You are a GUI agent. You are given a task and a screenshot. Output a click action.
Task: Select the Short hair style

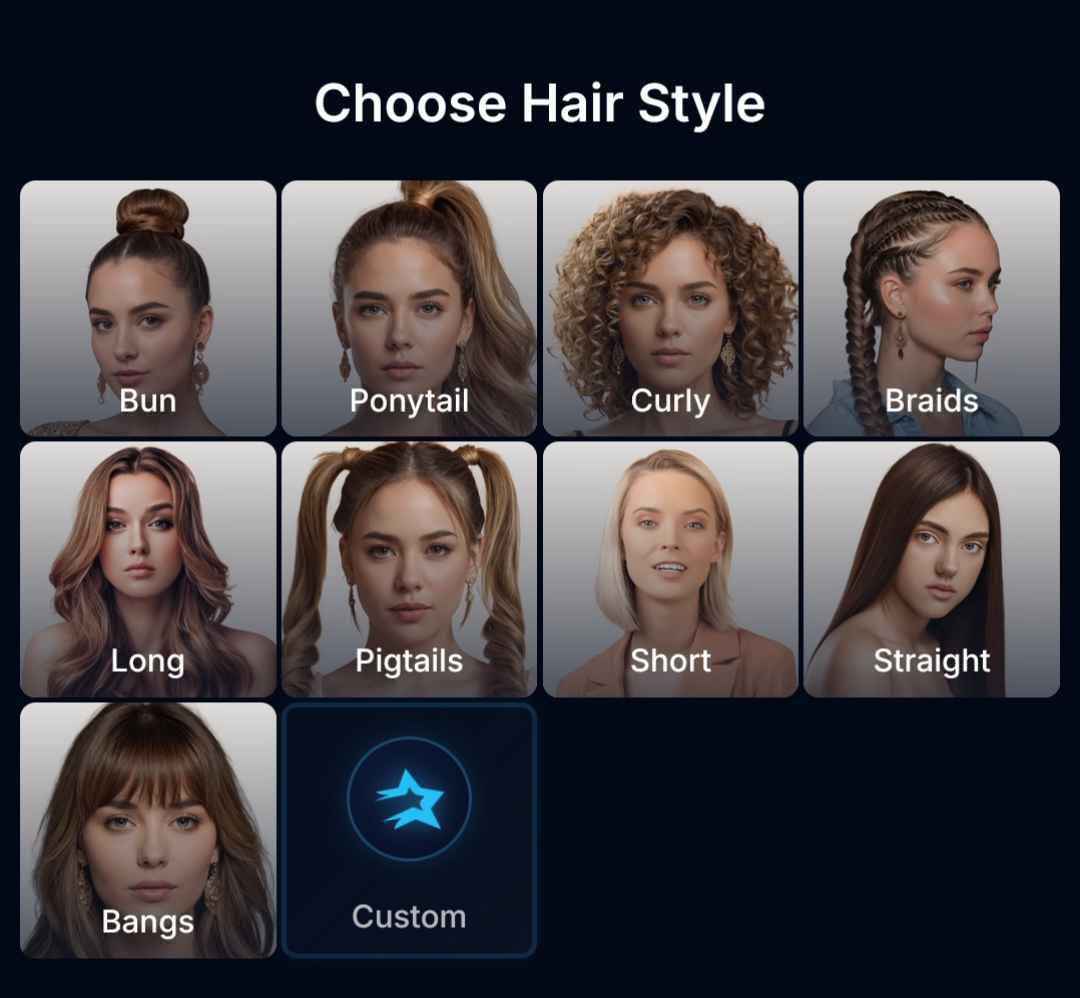pos(670,569)
